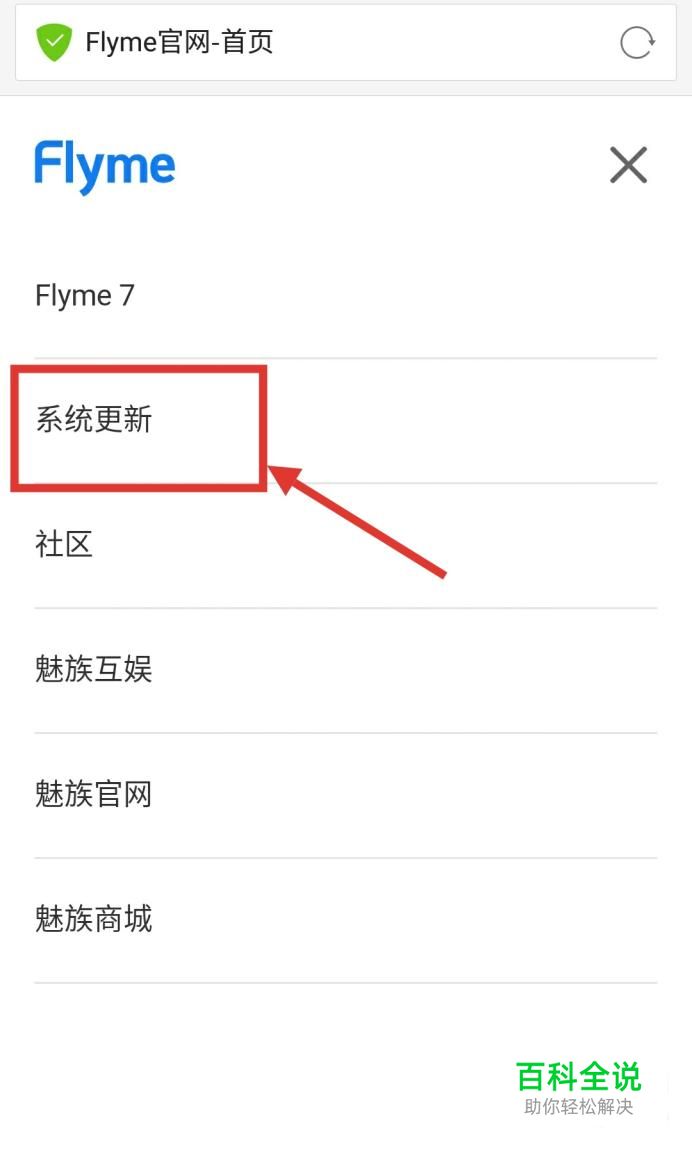This screenshot has width=692, height=1151.
Task: Open the Flyme 7 menu item
Action: [346, 296]
